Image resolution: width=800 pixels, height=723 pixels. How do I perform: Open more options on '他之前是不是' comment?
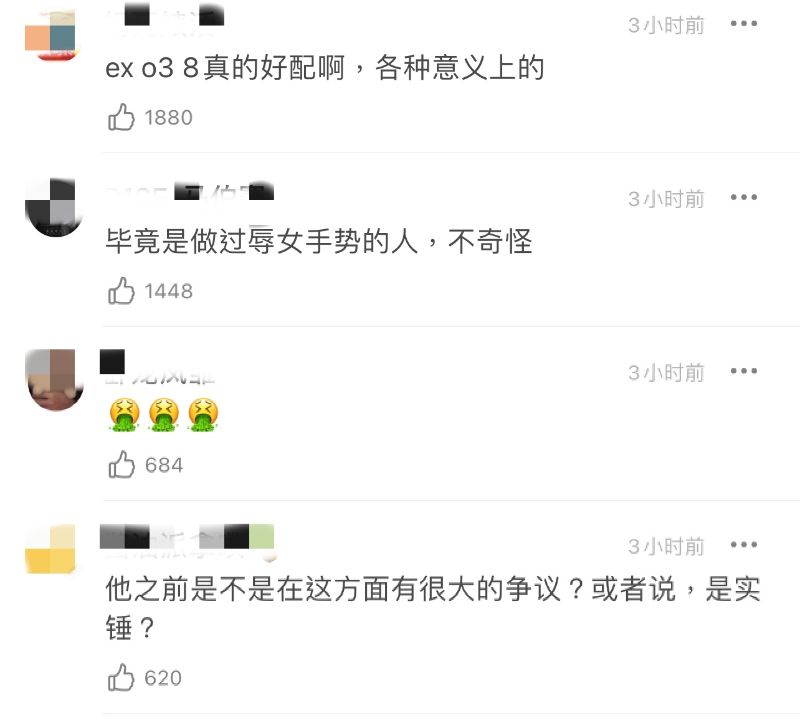[743, 545]
